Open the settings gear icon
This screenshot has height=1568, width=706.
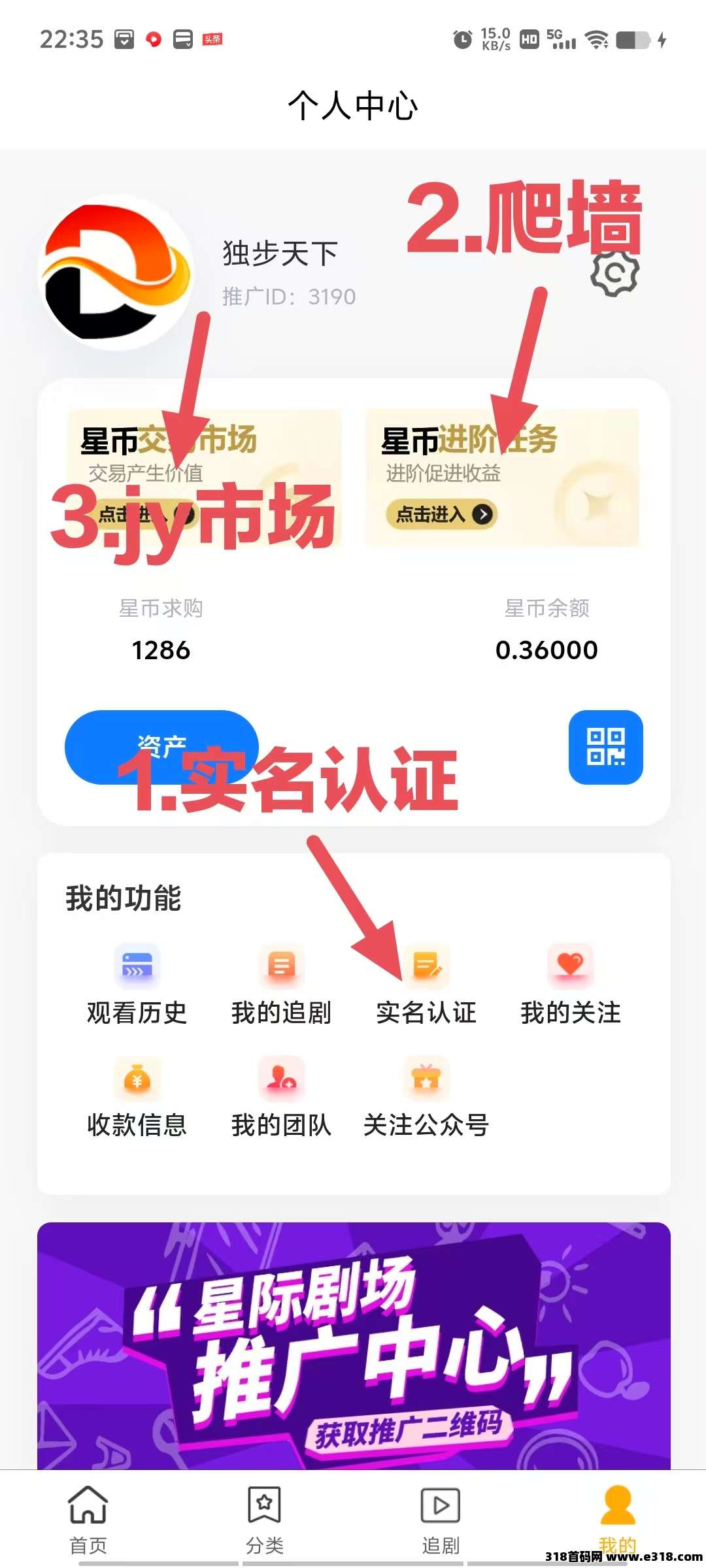tap(614, 273)
